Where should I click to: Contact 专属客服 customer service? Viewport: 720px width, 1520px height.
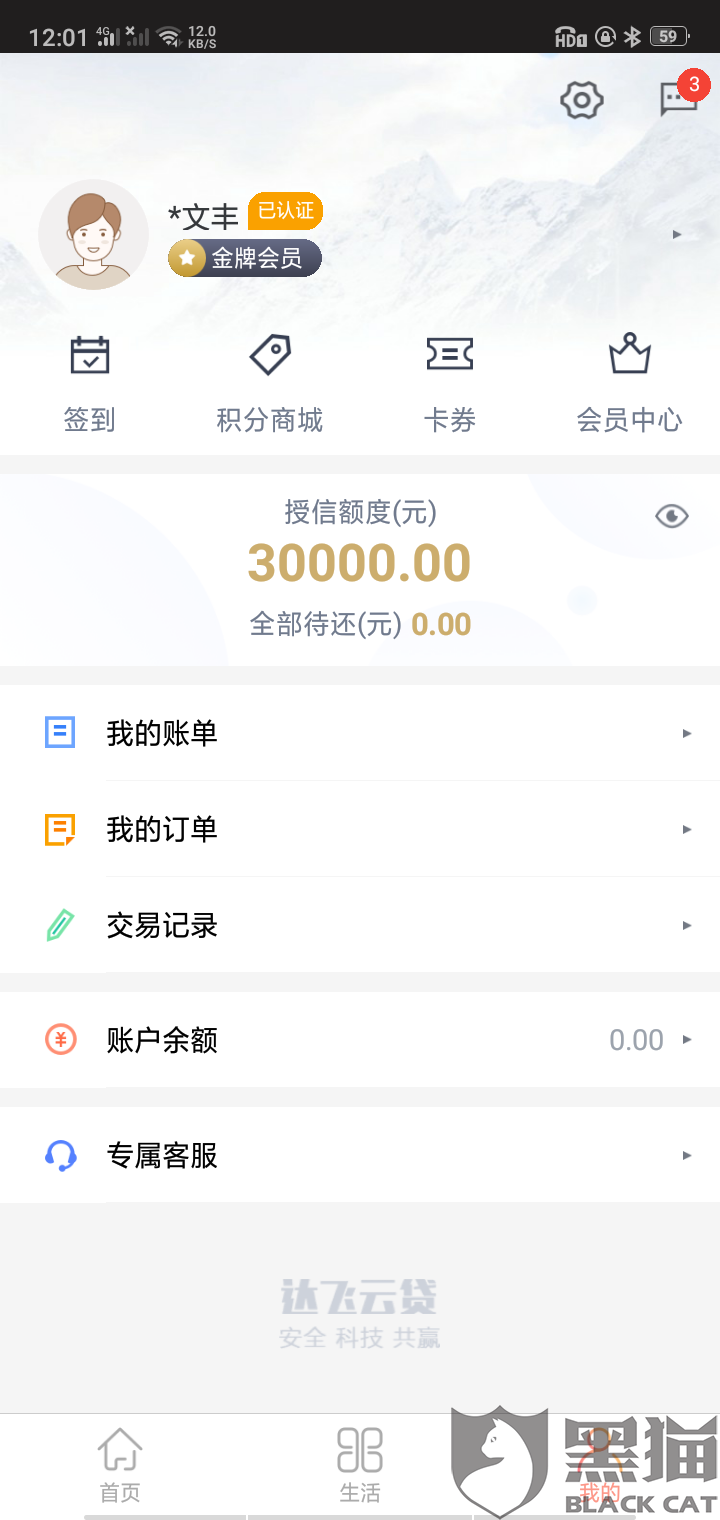coord(360,1155)
